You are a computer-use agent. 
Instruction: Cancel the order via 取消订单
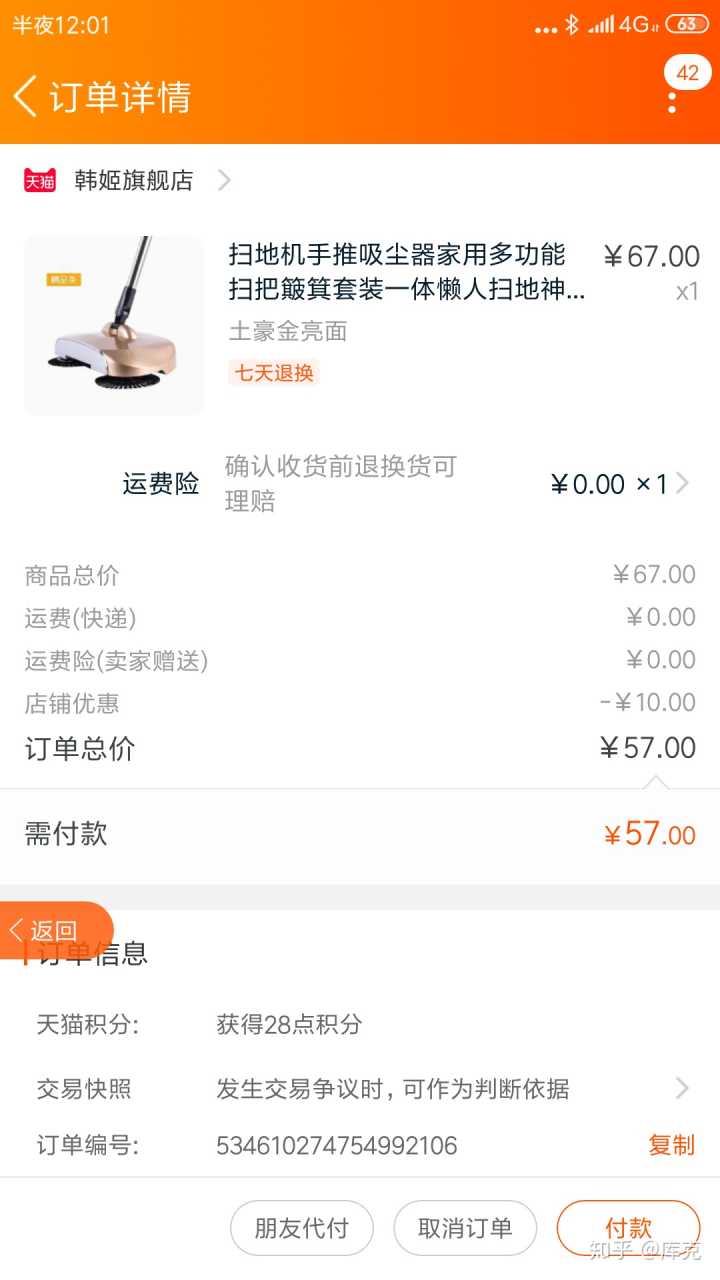pos(465,1228)
